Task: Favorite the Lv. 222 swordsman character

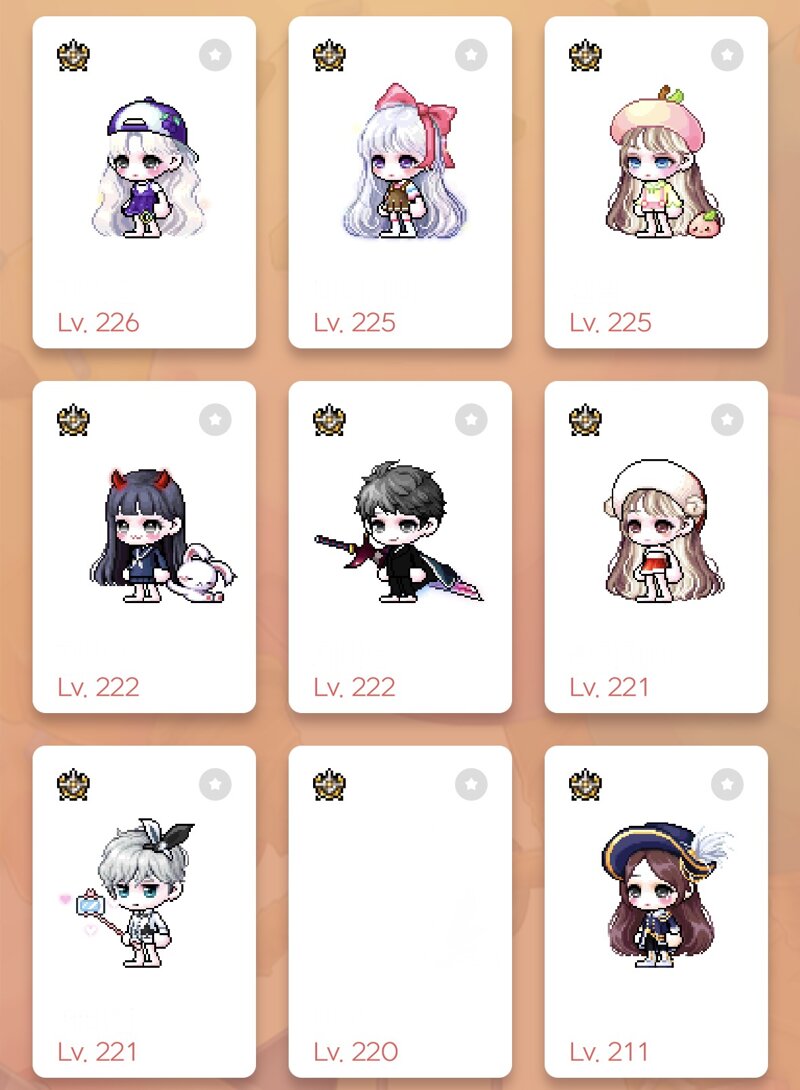Action: coord(471,420)
